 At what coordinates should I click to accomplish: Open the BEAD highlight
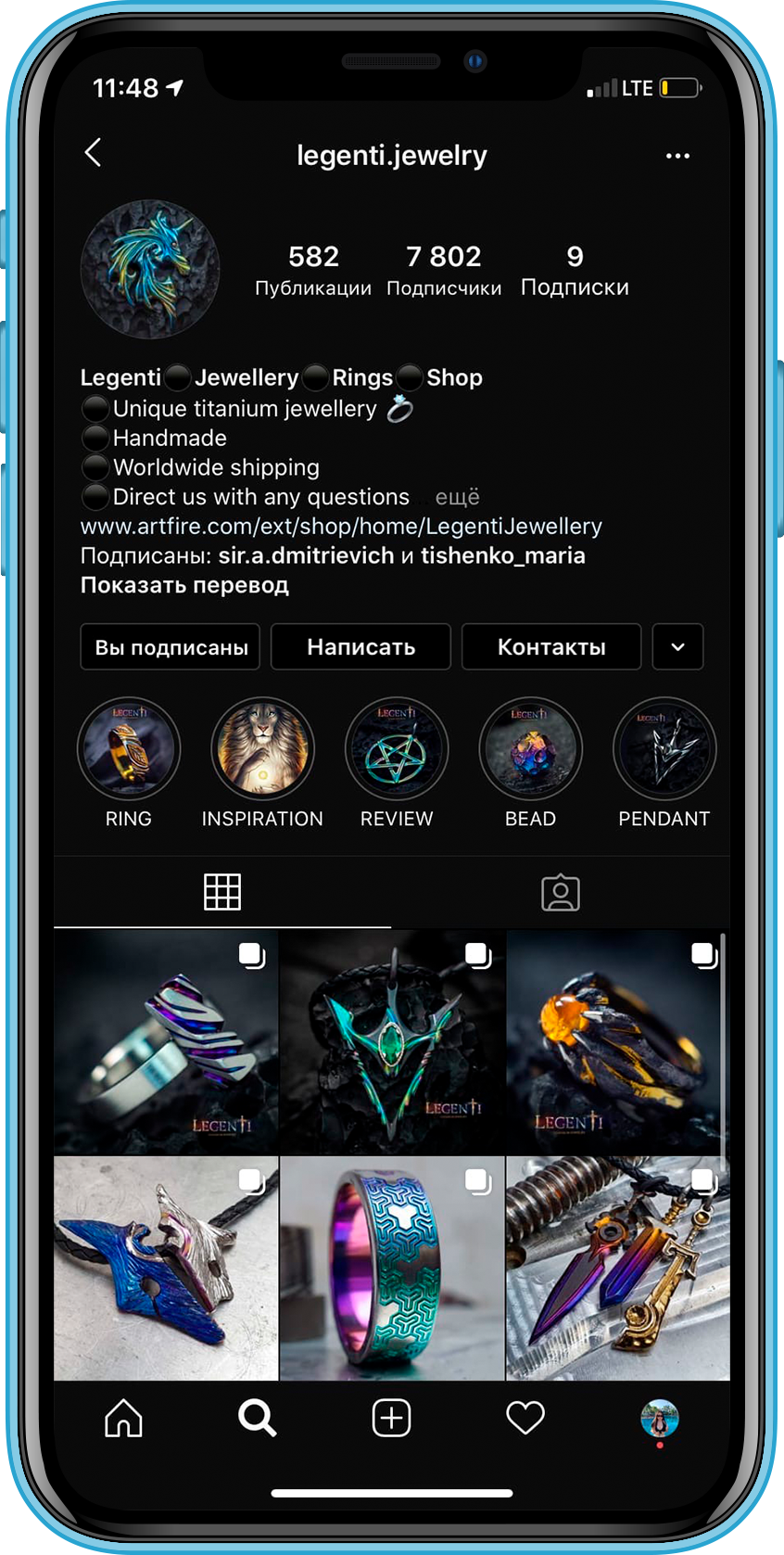coord(530,749)
